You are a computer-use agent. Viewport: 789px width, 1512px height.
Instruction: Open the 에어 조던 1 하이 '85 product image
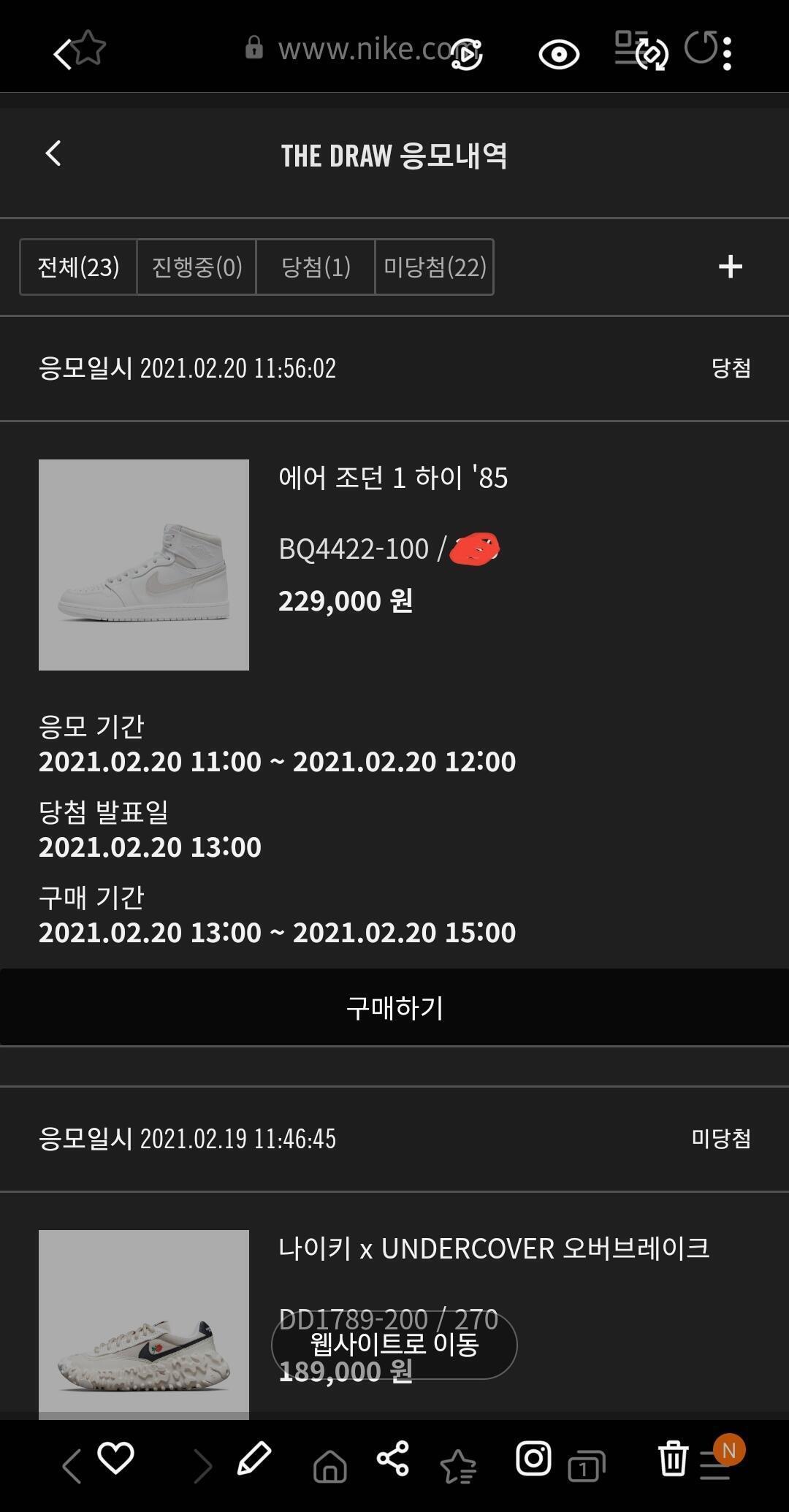144,565
